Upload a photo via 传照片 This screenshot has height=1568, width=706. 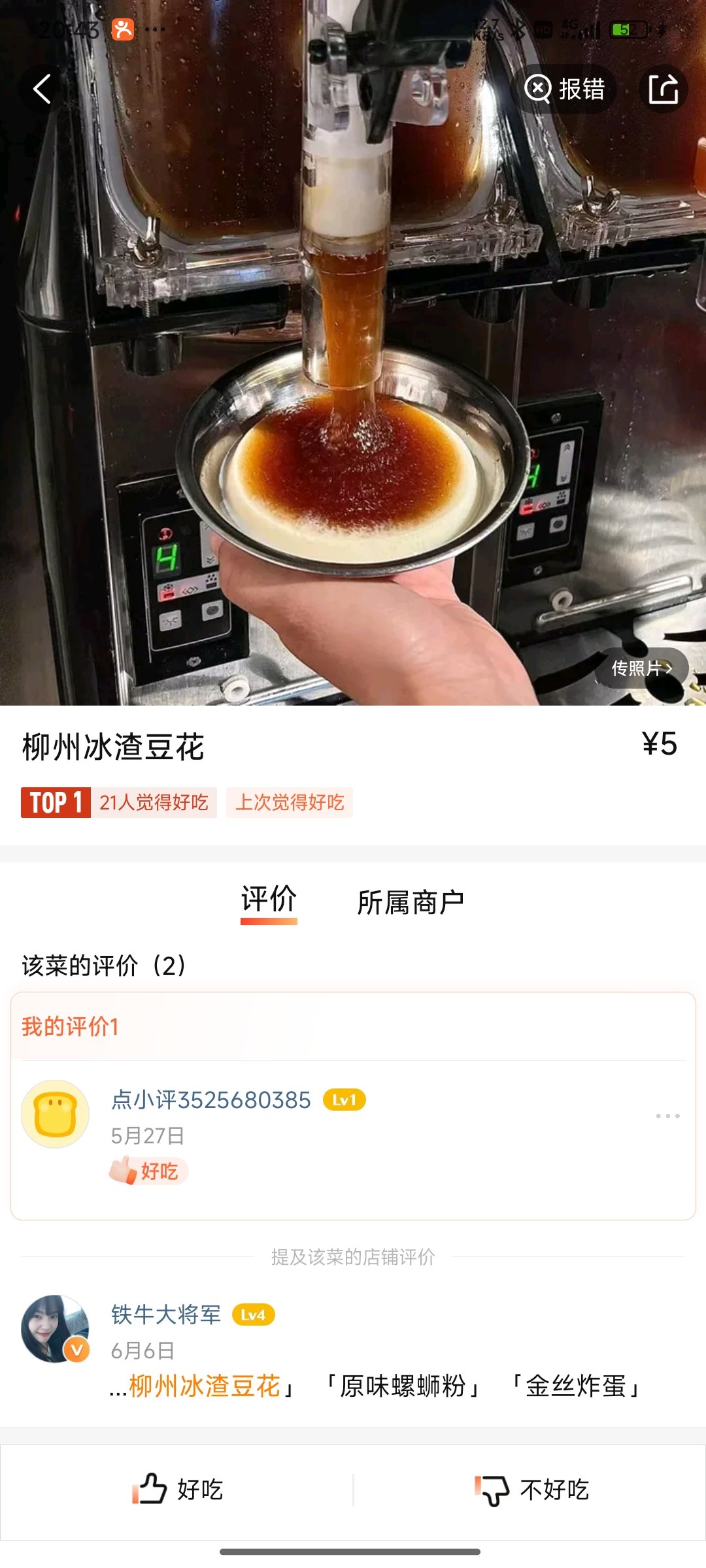[641, 668]
